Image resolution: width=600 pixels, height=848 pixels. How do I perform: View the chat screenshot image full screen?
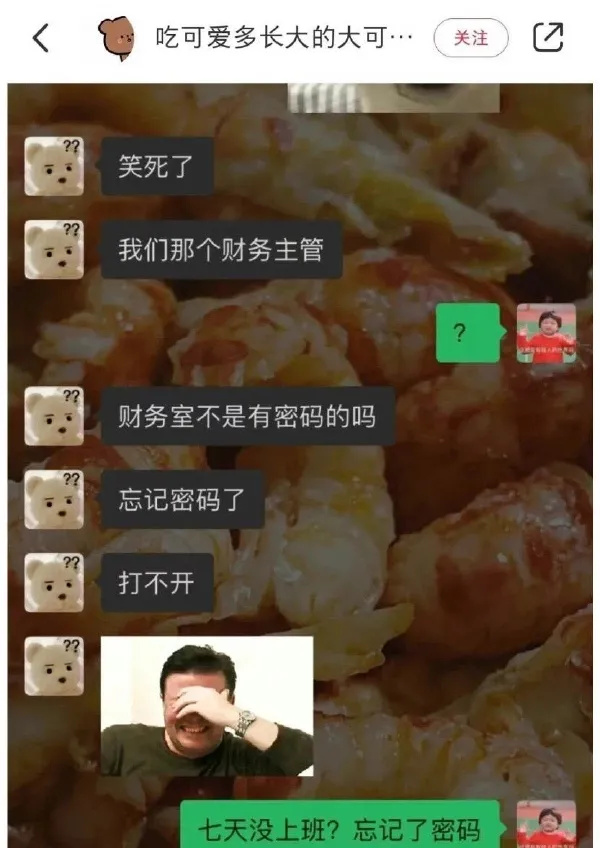click(300, 460)
